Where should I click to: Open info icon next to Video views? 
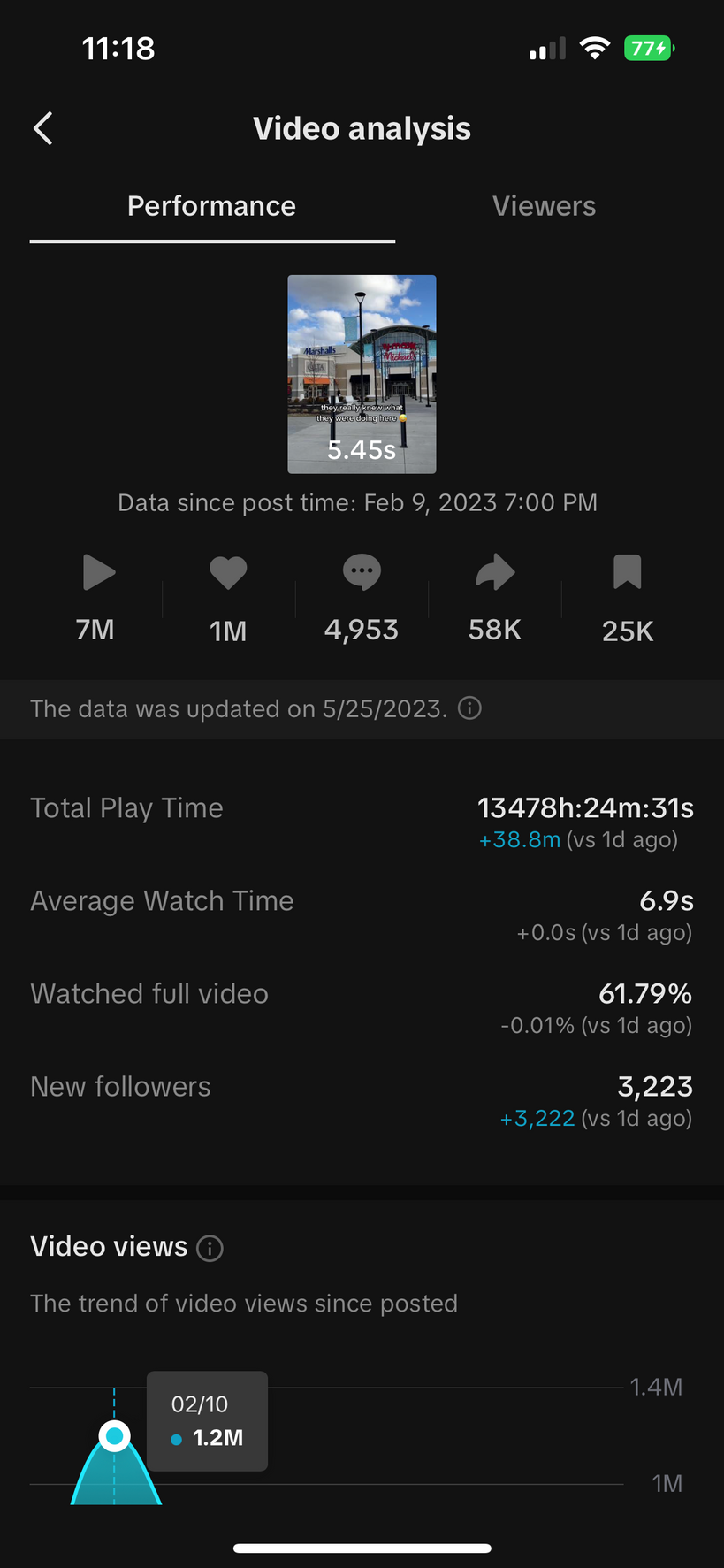coord(210,1248)
